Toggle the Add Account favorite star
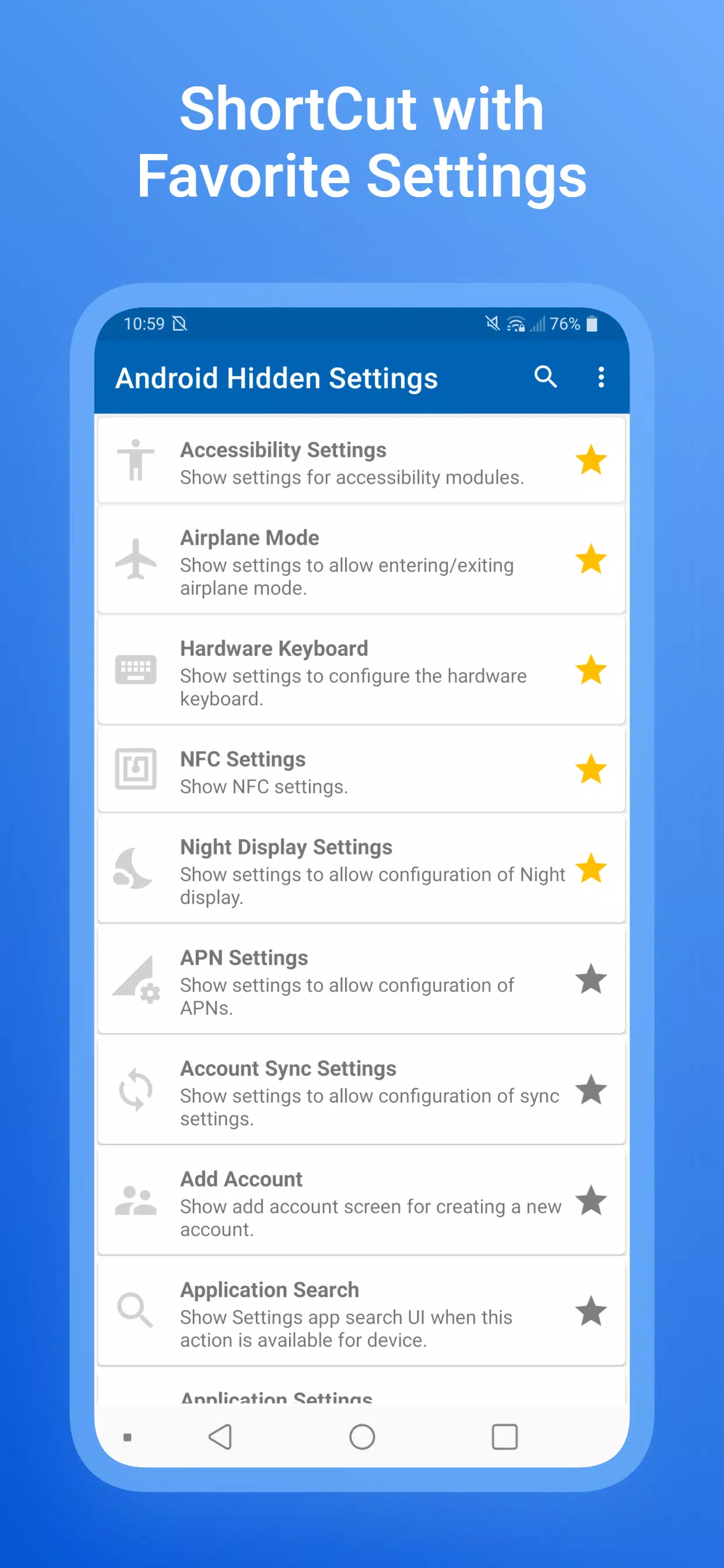This screenshot has width=724, height=1568. click(x=591, y=1201)
